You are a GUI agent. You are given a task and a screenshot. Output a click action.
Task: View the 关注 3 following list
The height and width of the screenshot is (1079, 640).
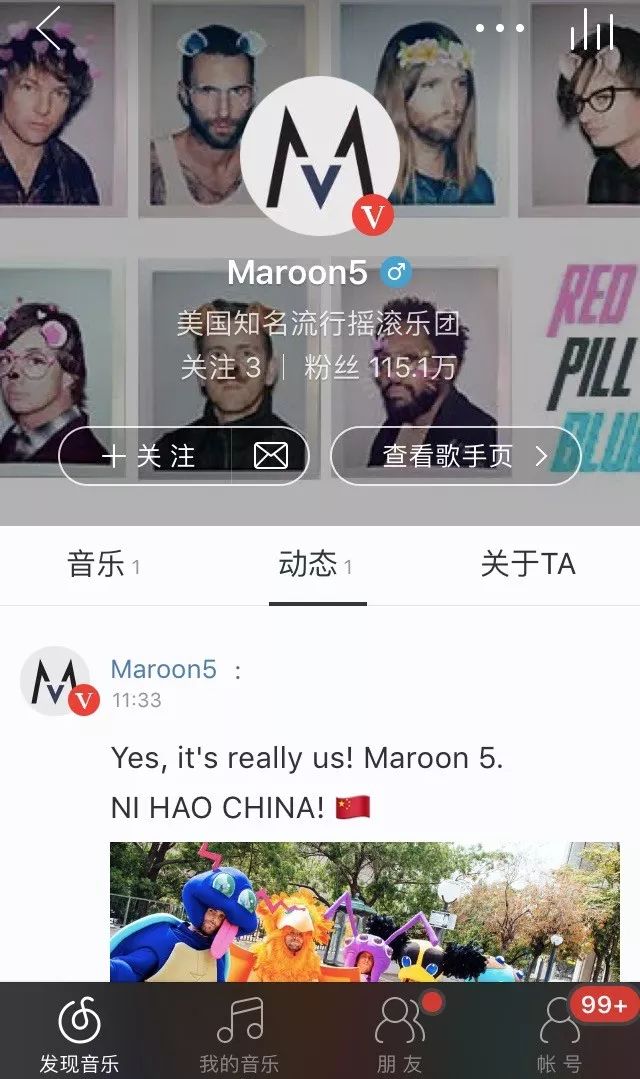point(220,368)
